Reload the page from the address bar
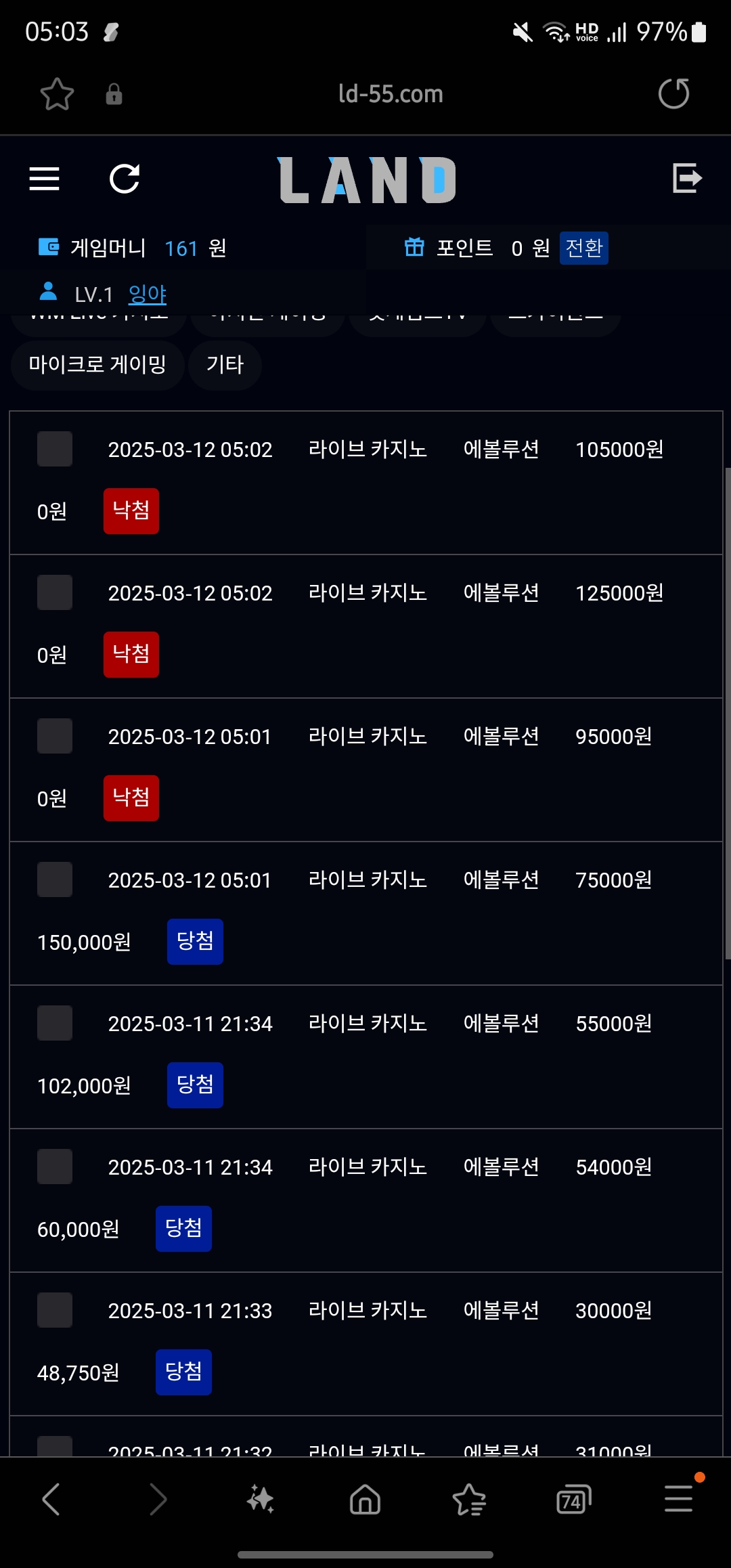Image resolution: width=731 pixels, height=1568 pixels. [673, 93]
